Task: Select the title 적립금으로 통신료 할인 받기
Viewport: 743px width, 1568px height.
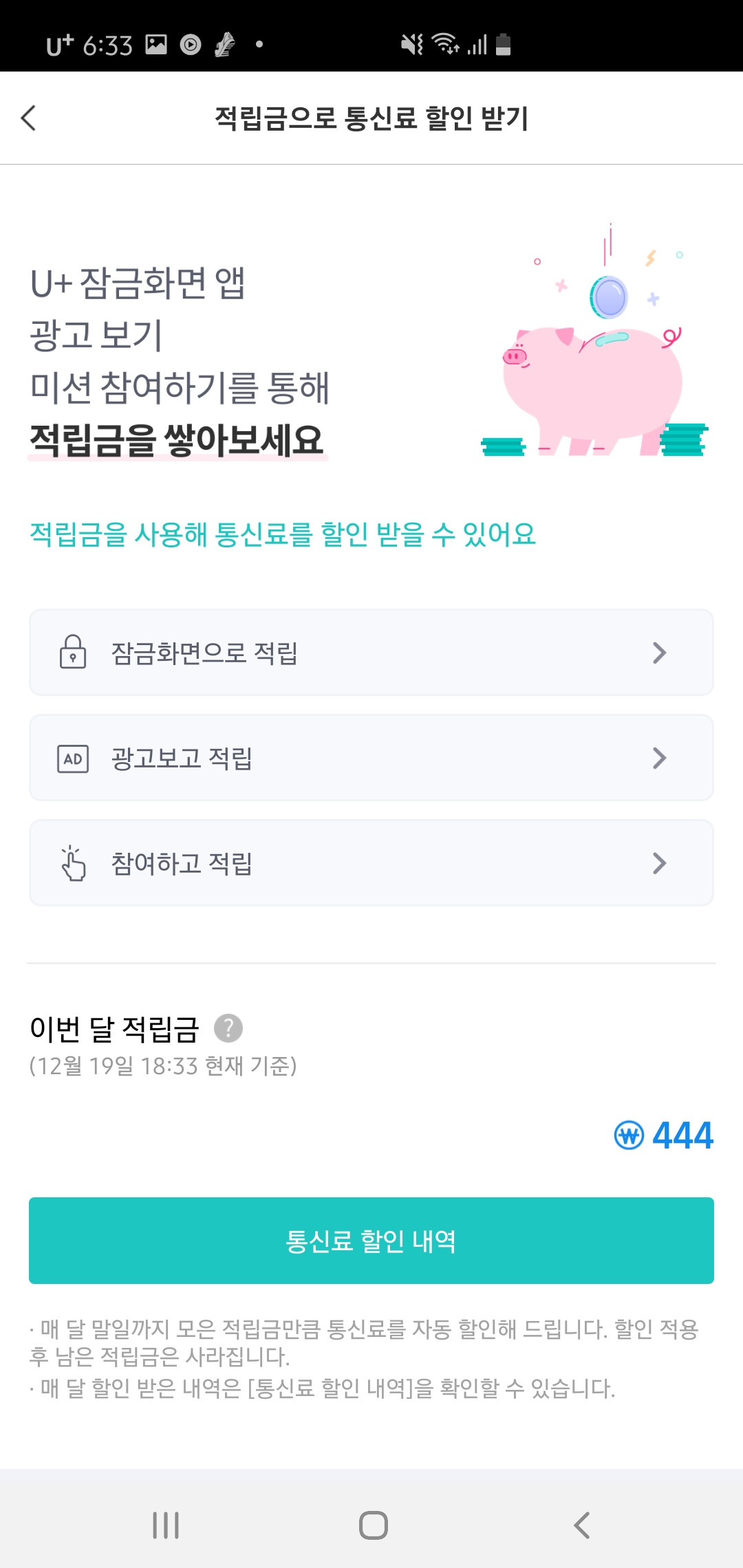Action: point(371,118)
